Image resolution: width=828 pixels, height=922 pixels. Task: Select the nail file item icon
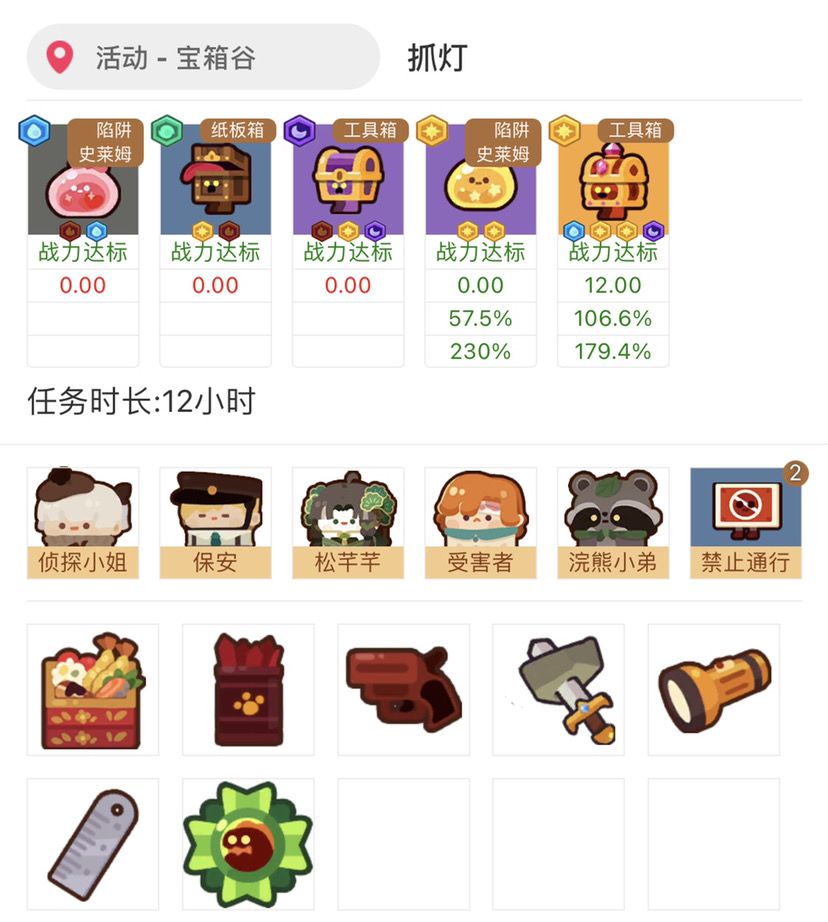[x=94, y=843]
